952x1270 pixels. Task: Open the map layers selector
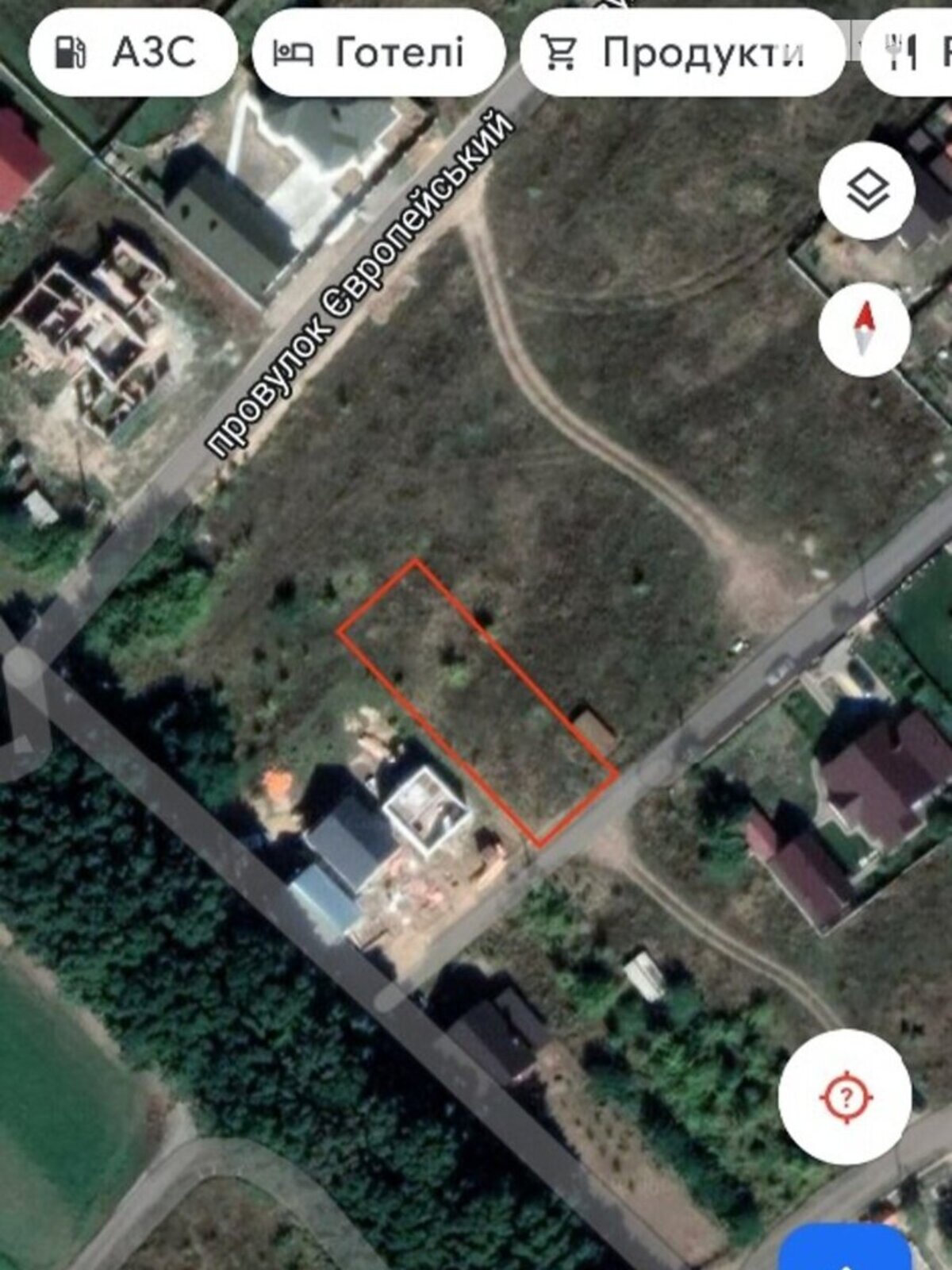coord(867,191)
